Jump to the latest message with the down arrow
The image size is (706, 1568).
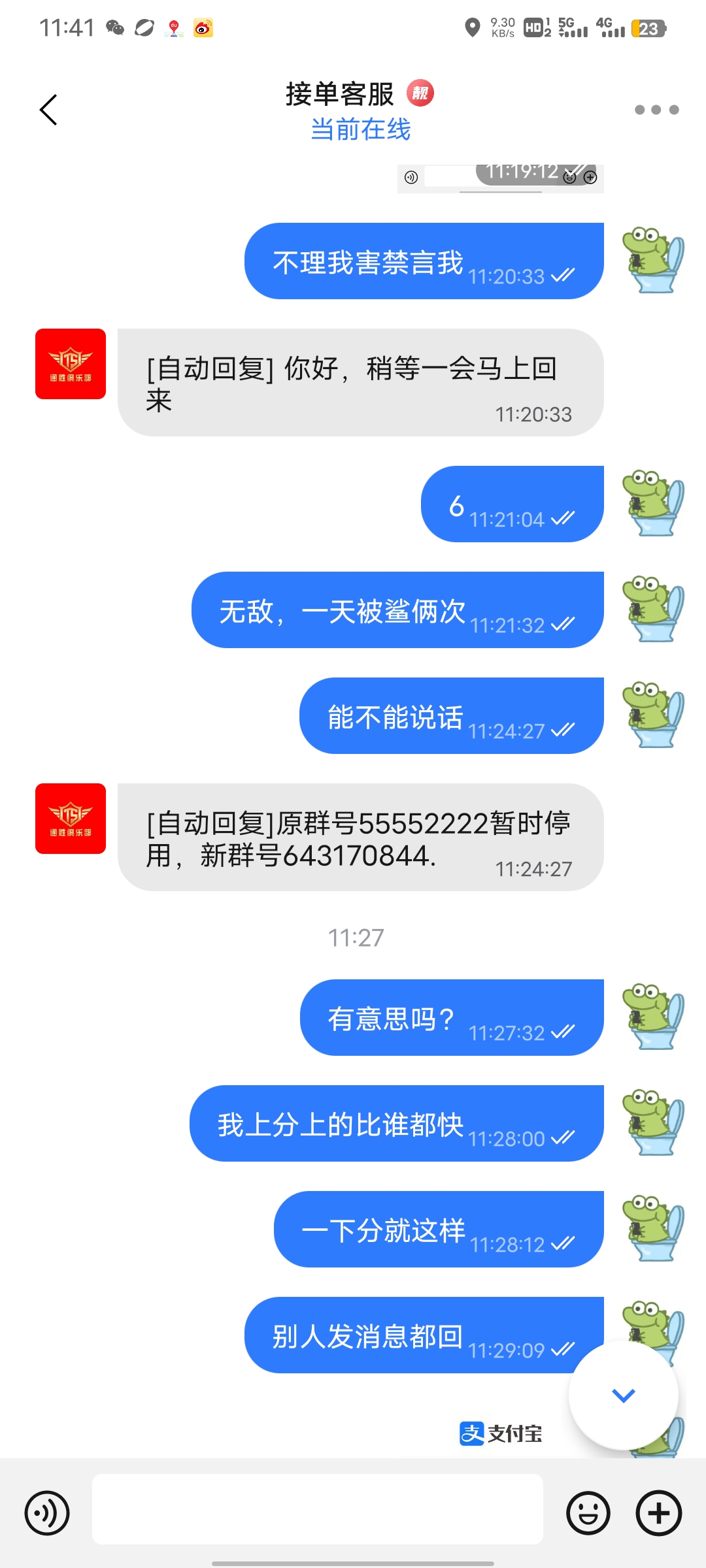(x=623, y=1396)
